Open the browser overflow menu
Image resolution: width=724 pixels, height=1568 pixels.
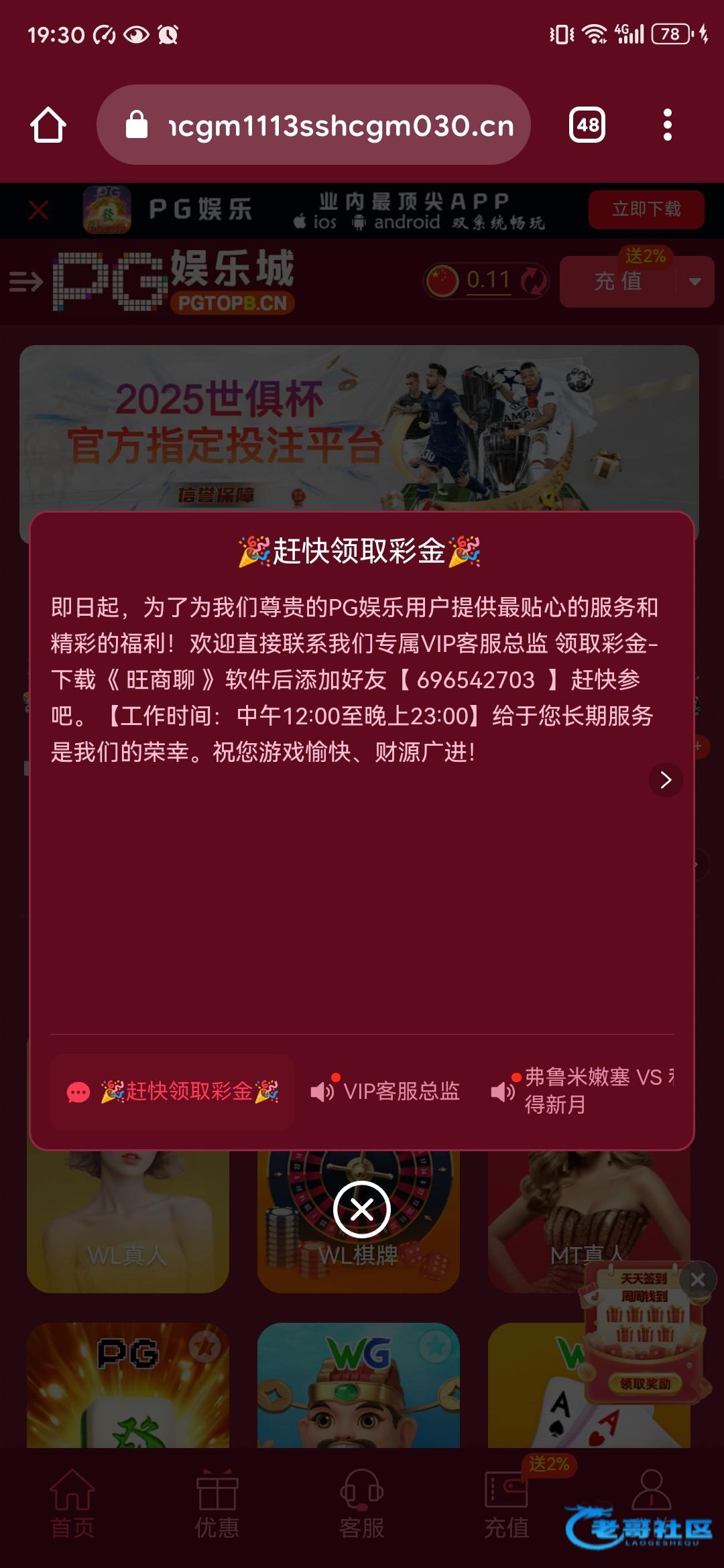click(667, 125)
